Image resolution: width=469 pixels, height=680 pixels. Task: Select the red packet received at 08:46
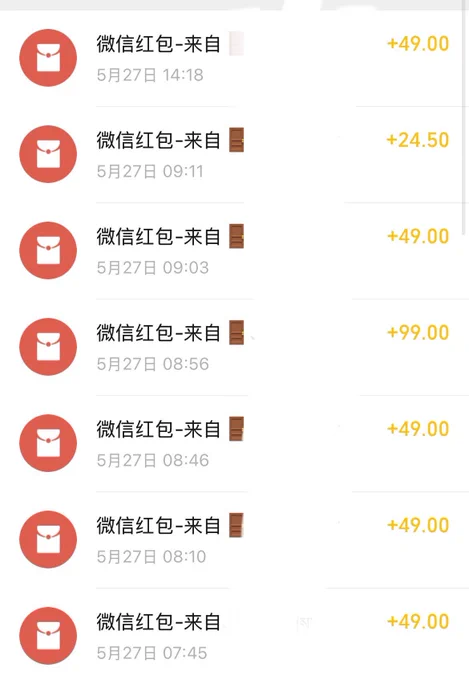[234, 443]
